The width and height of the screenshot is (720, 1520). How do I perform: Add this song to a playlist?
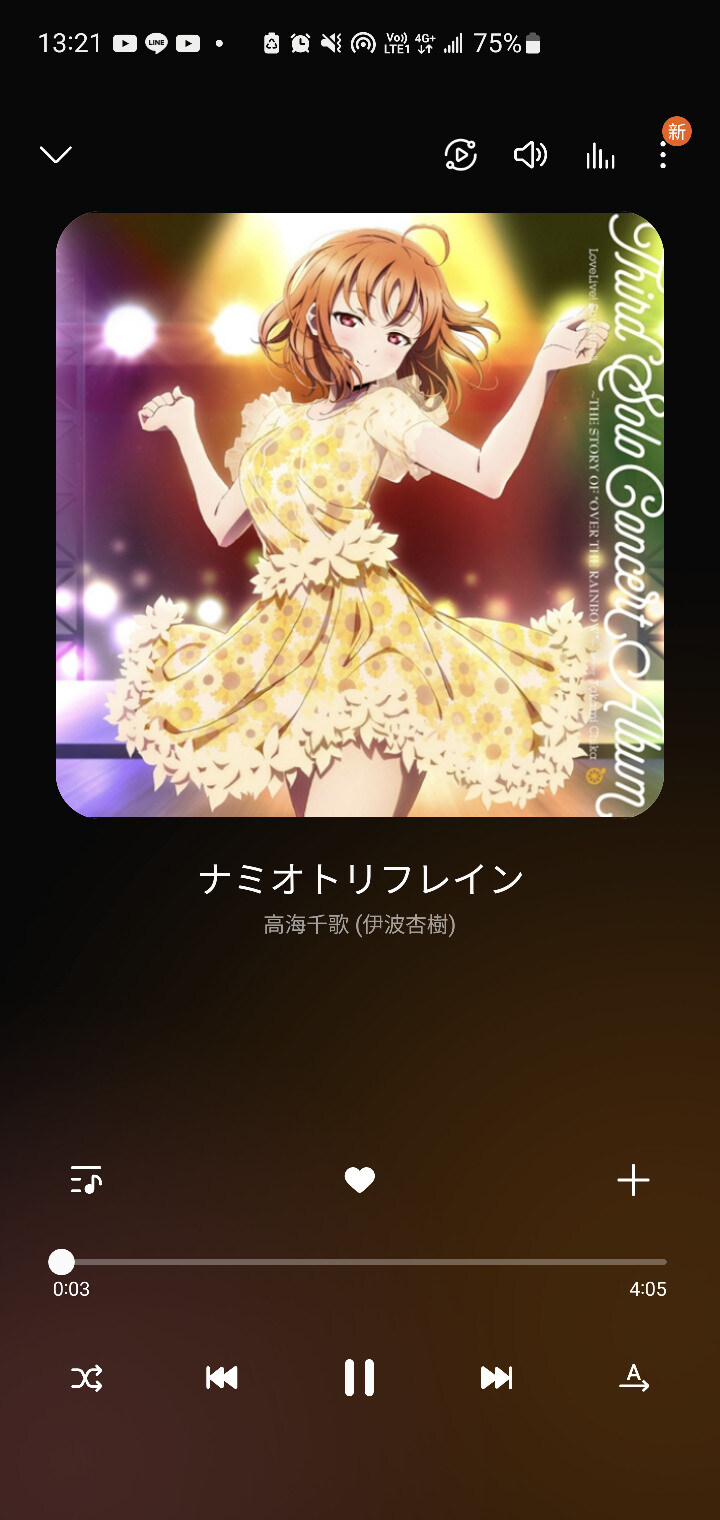(x=633, y=1181)
